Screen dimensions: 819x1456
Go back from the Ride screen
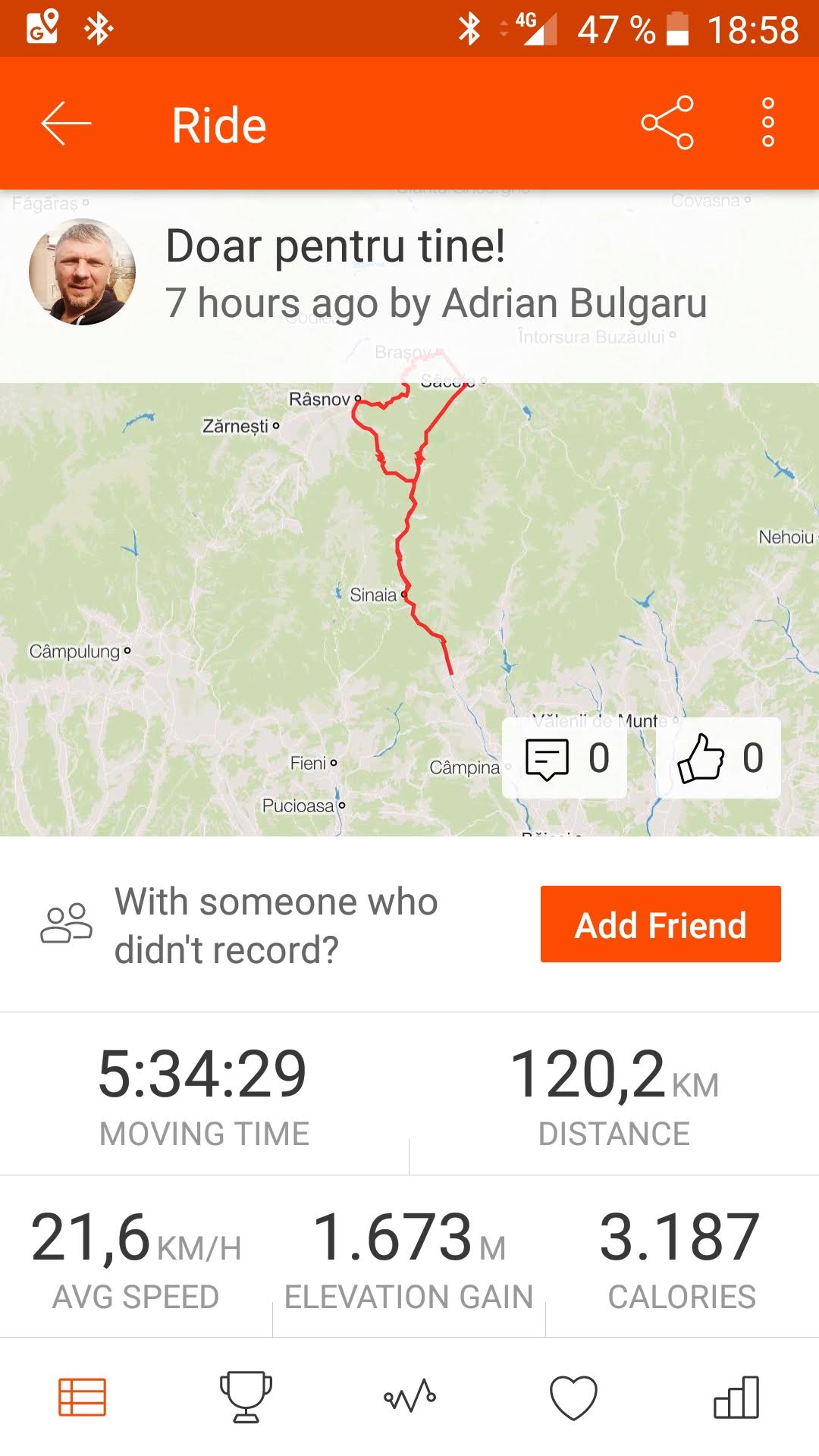(66, 124)
